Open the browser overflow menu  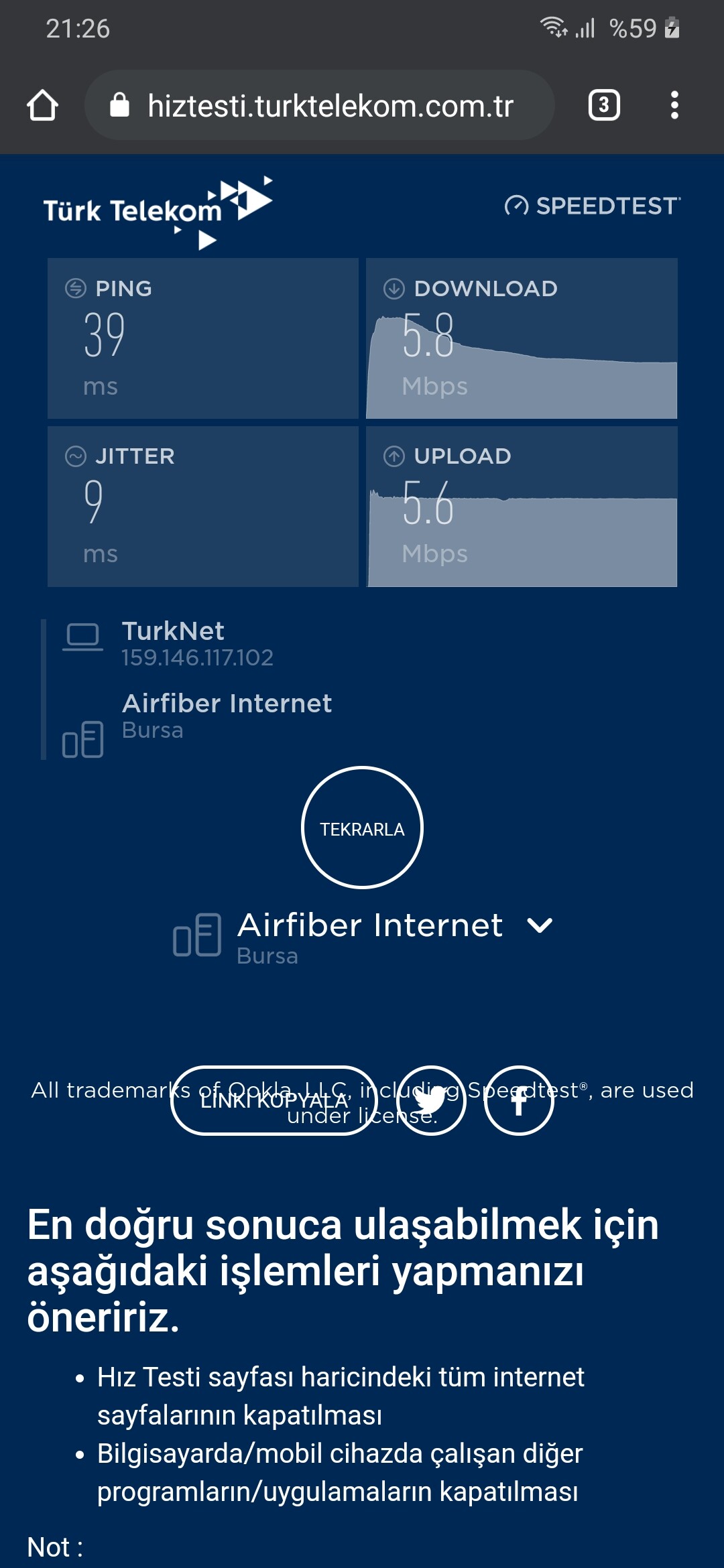tap(674, 105)
